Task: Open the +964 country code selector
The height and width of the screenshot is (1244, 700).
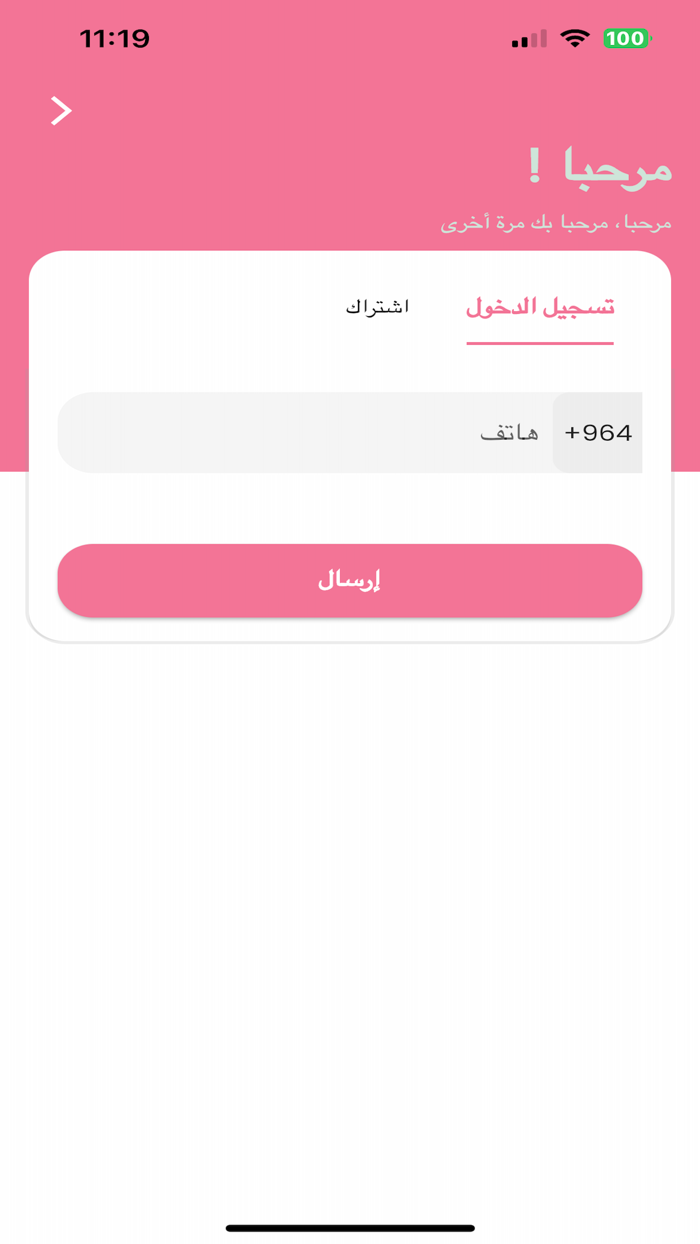Action: click(598, 433)
